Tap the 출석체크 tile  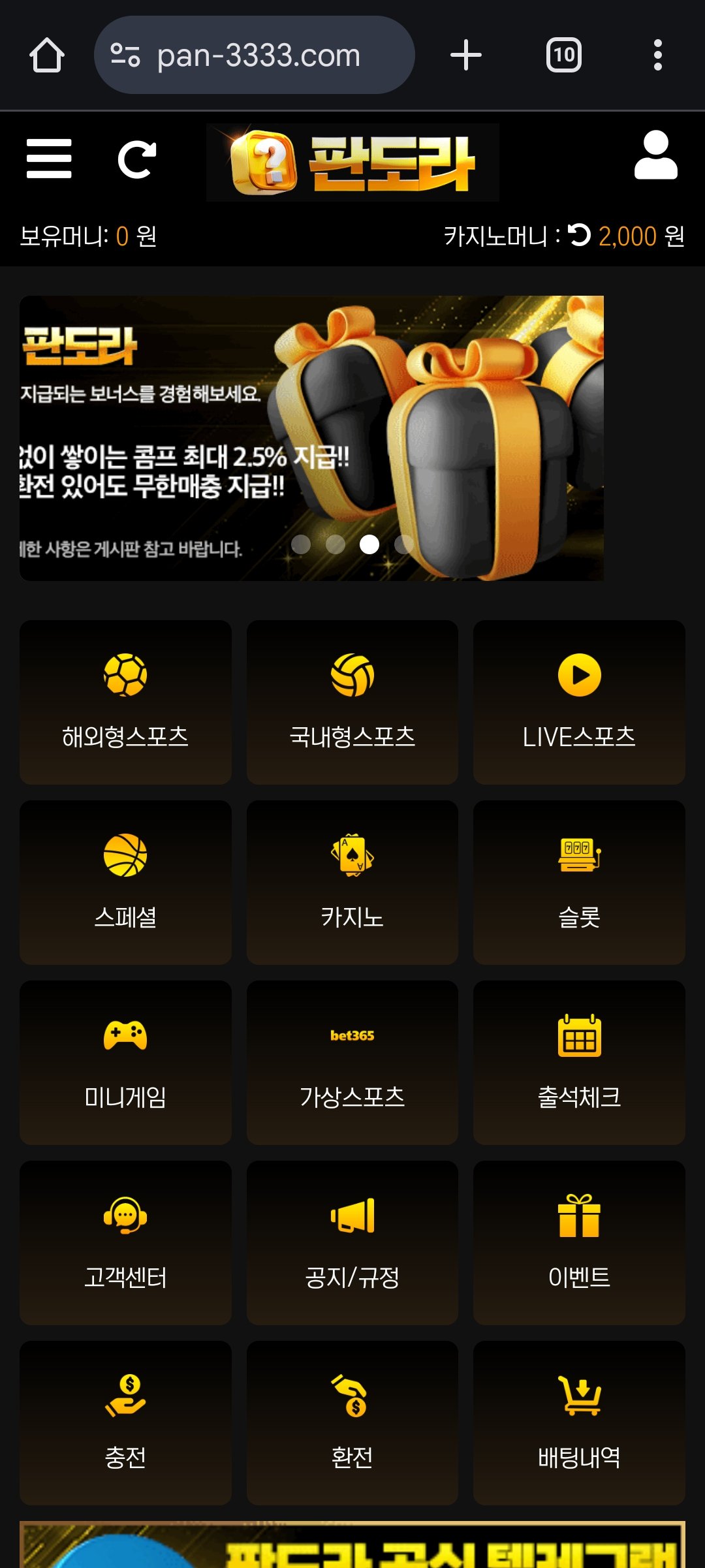coord(579,1063)
